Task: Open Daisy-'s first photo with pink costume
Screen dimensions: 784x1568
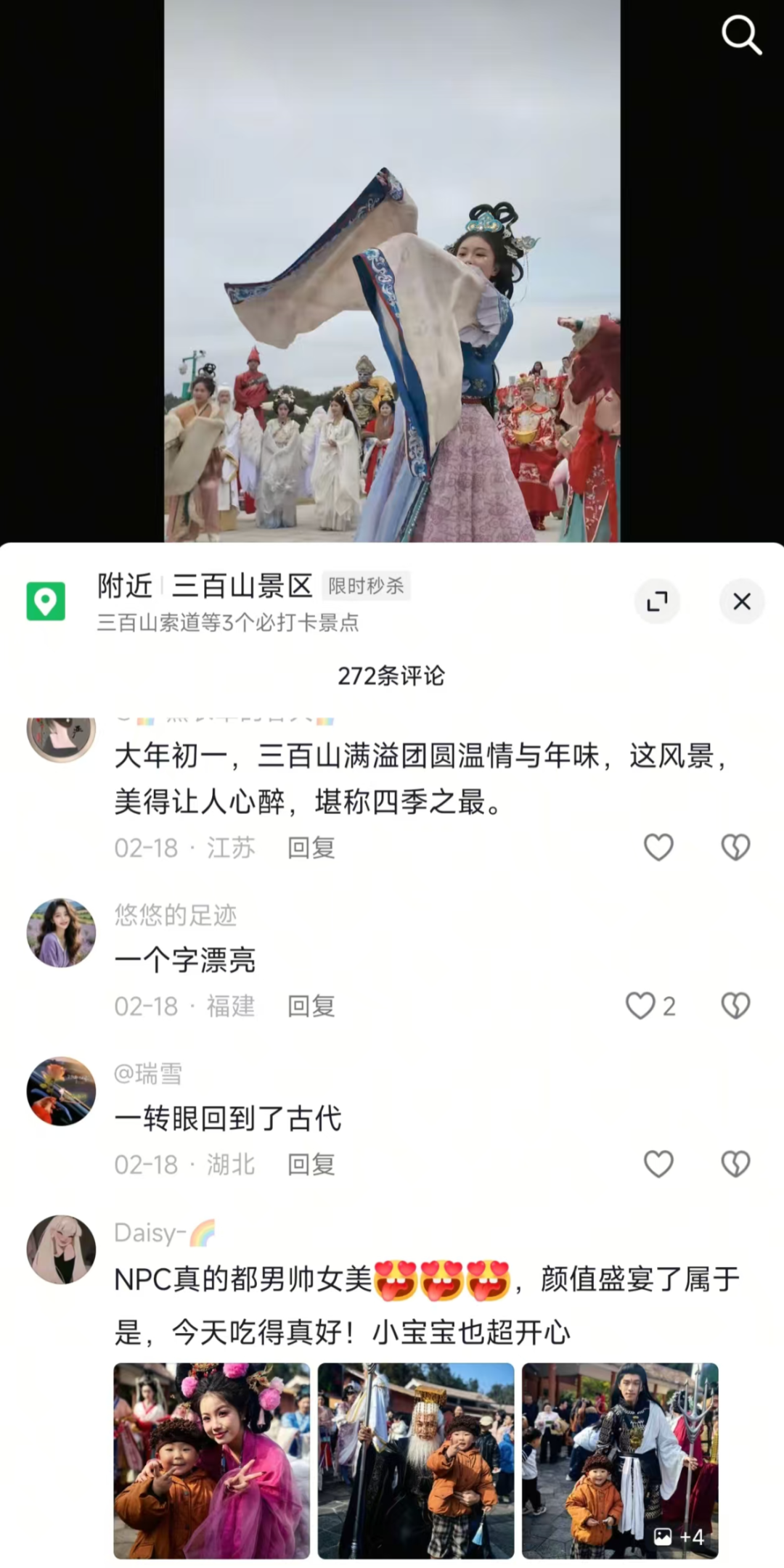Action: [x=212, y=1460]
